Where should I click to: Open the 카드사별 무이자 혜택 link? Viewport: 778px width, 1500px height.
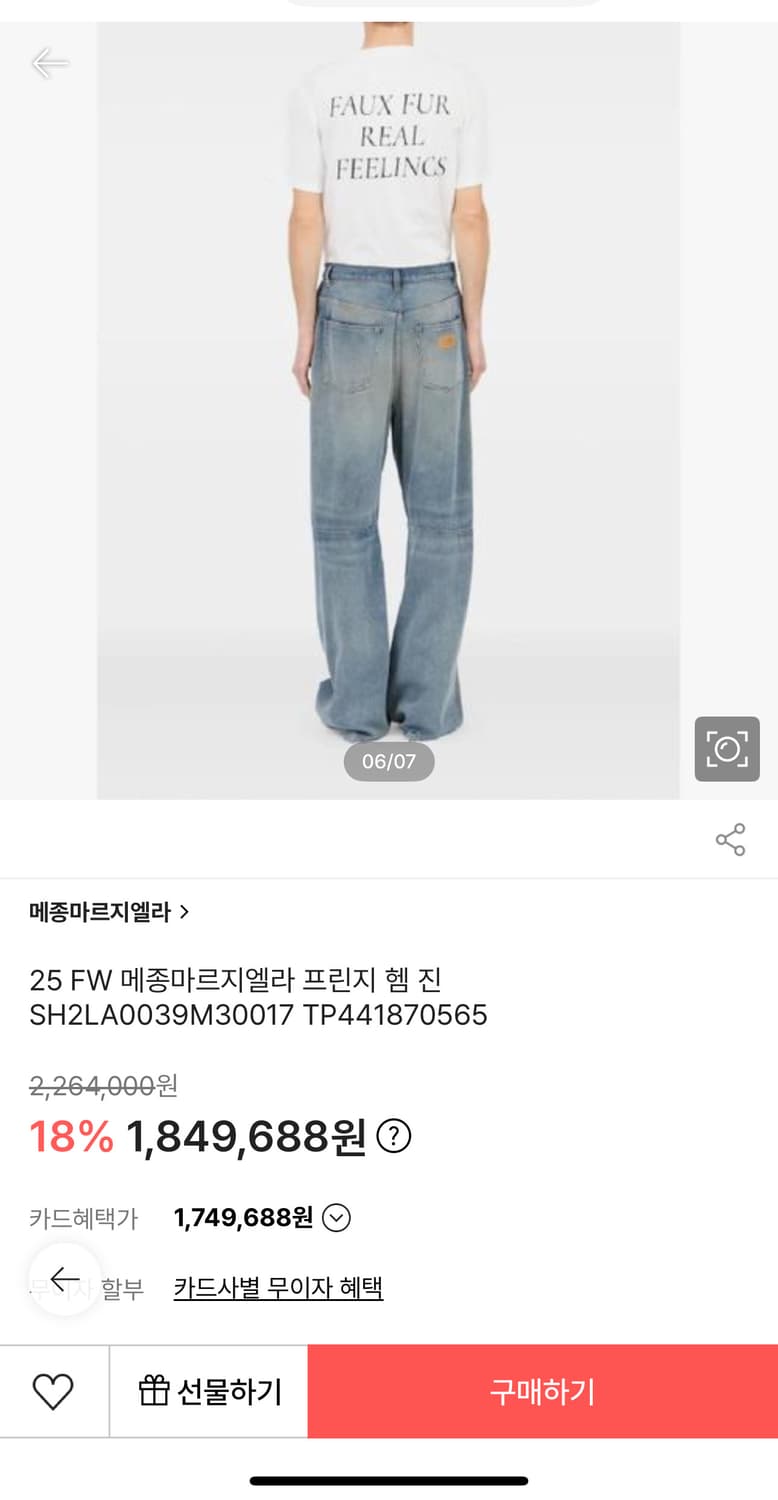point(277,1288)
